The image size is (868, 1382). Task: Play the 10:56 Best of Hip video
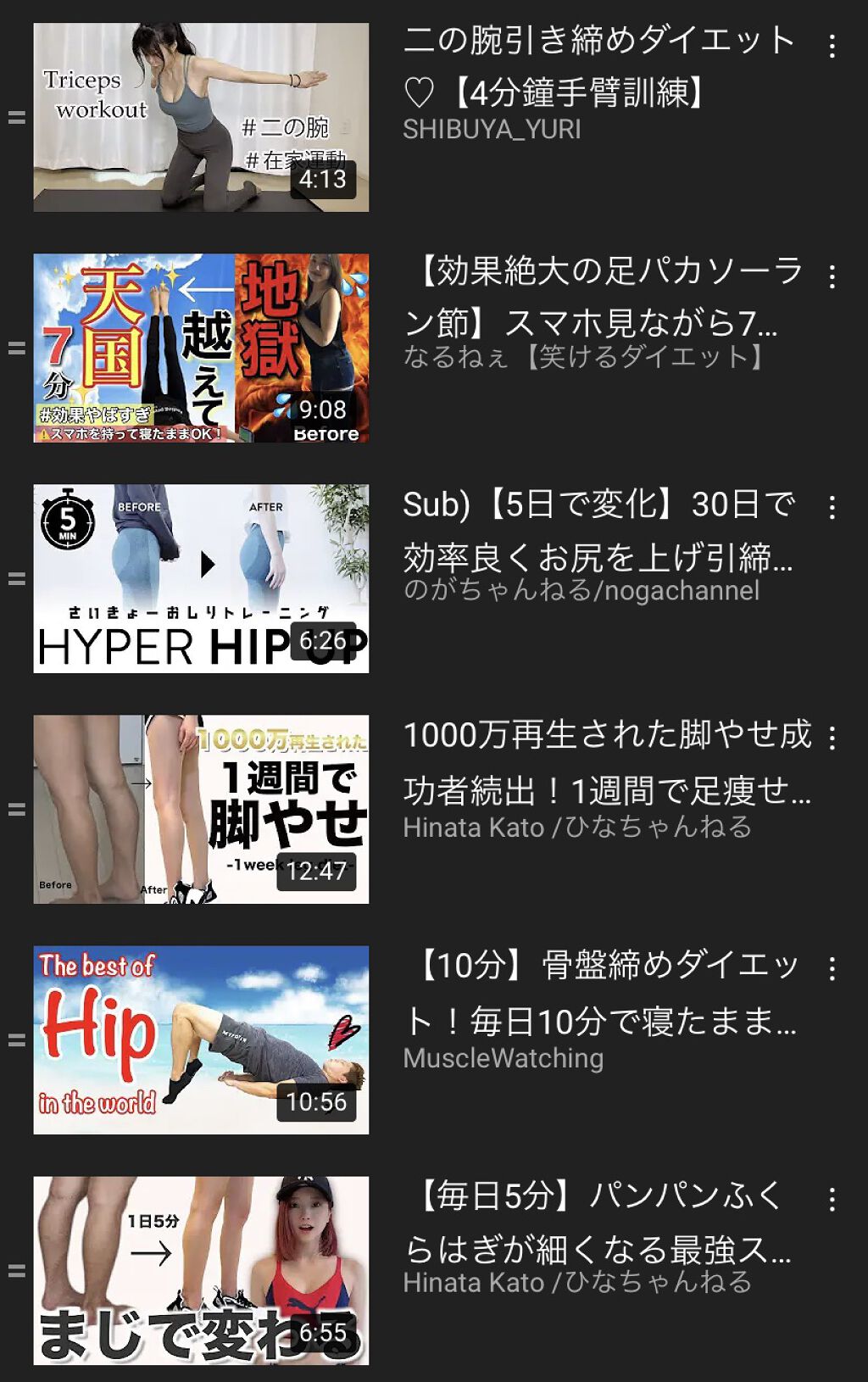tap(201, 1039)
